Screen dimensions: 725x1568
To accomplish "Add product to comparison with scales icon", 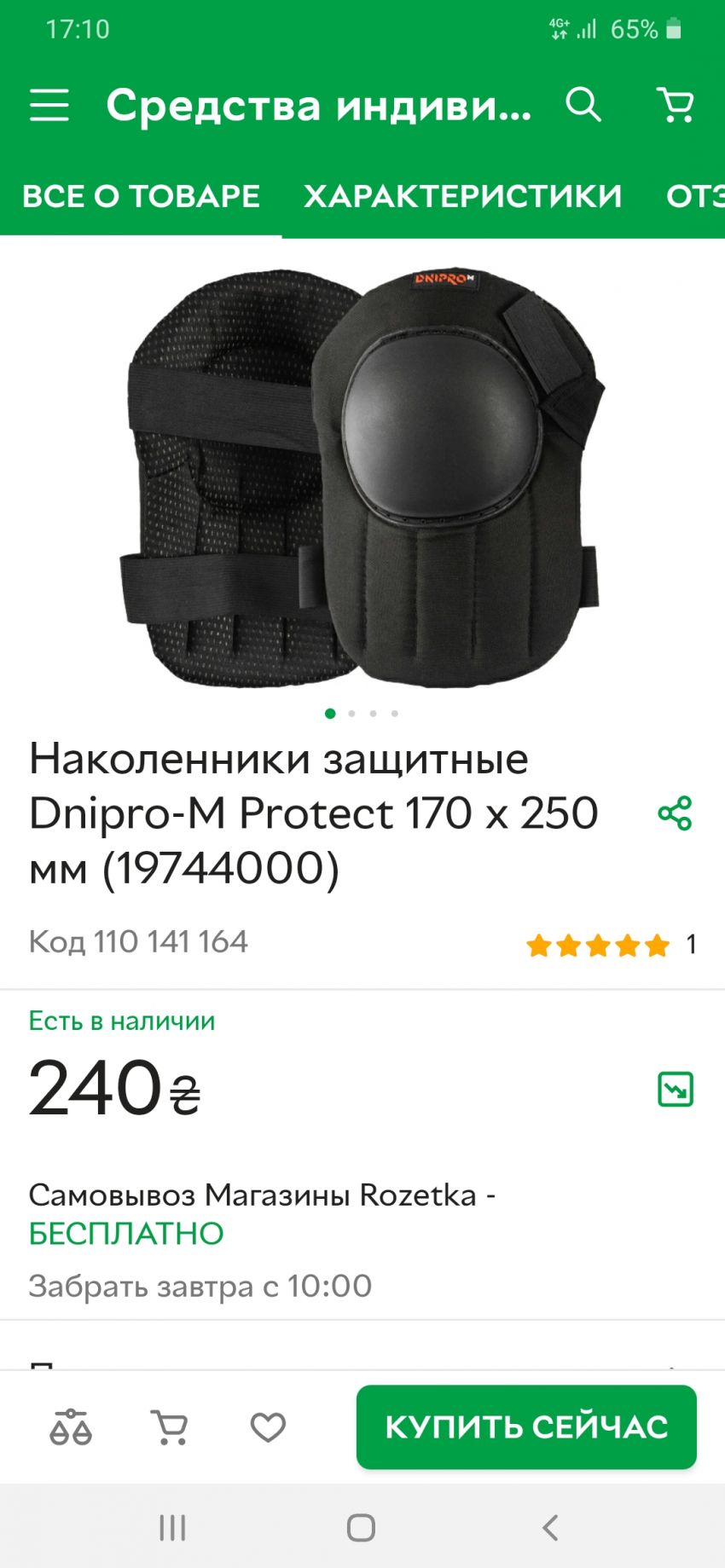I will coord(71,1427).
